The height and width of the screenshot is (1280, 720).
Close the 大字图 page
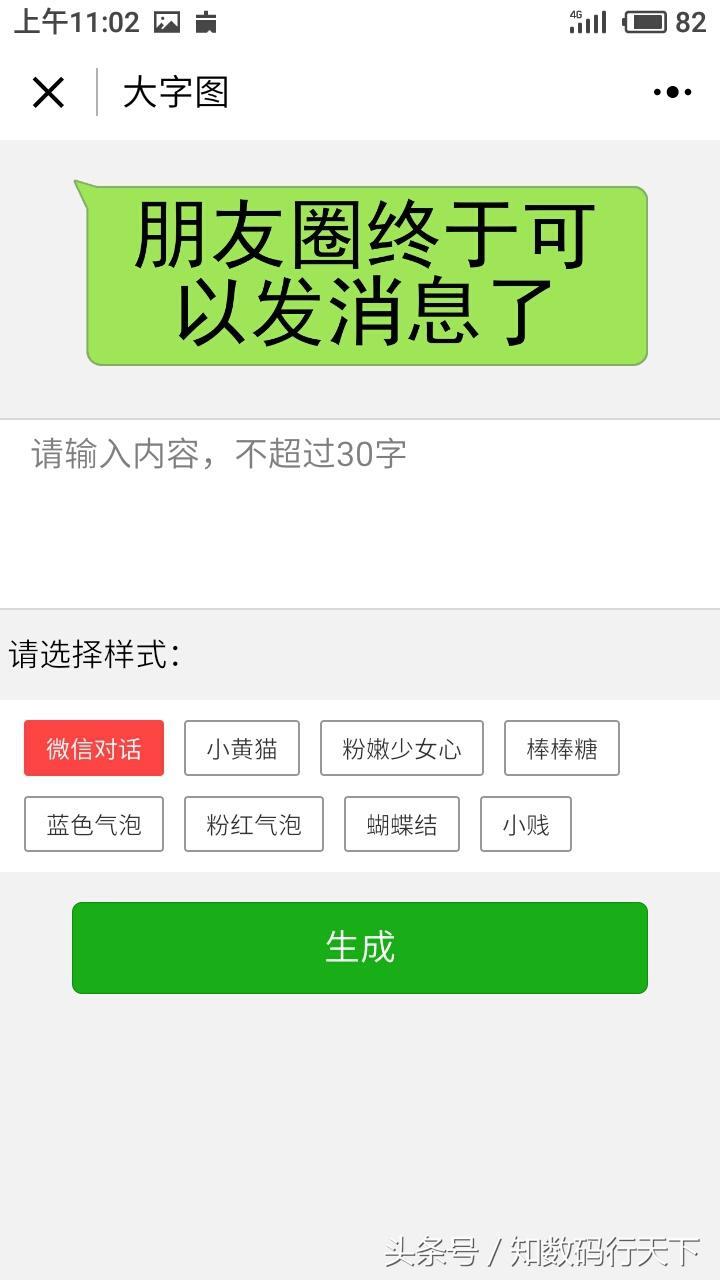(48, 93)
